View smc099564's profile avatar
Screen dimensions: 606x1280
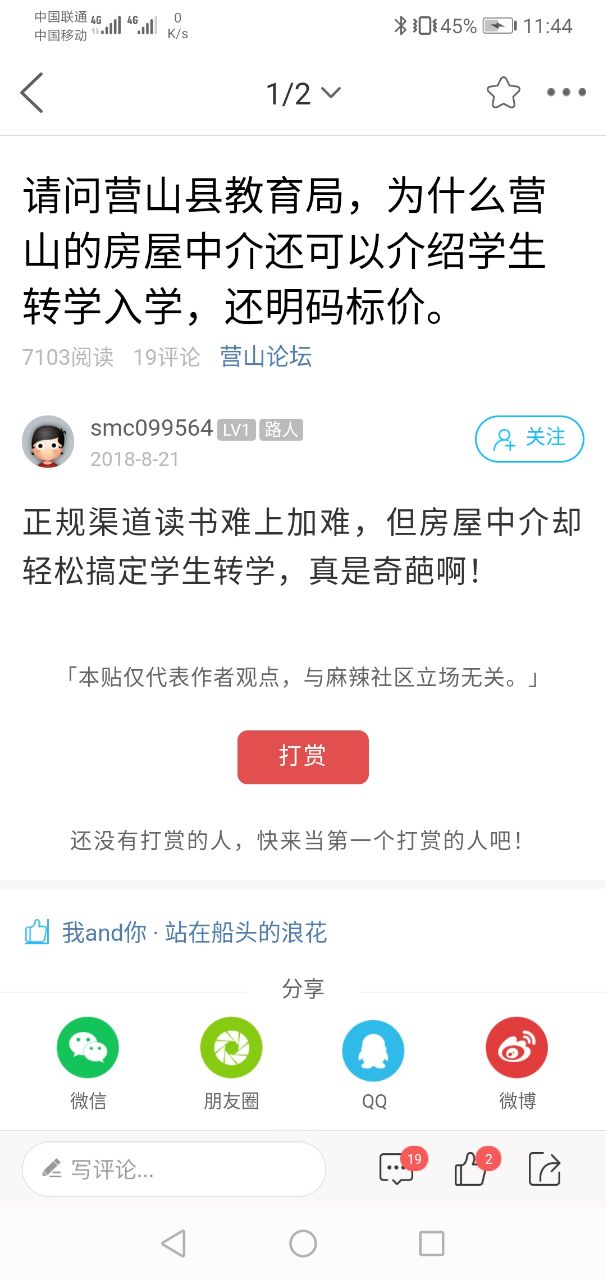[48, 441]
